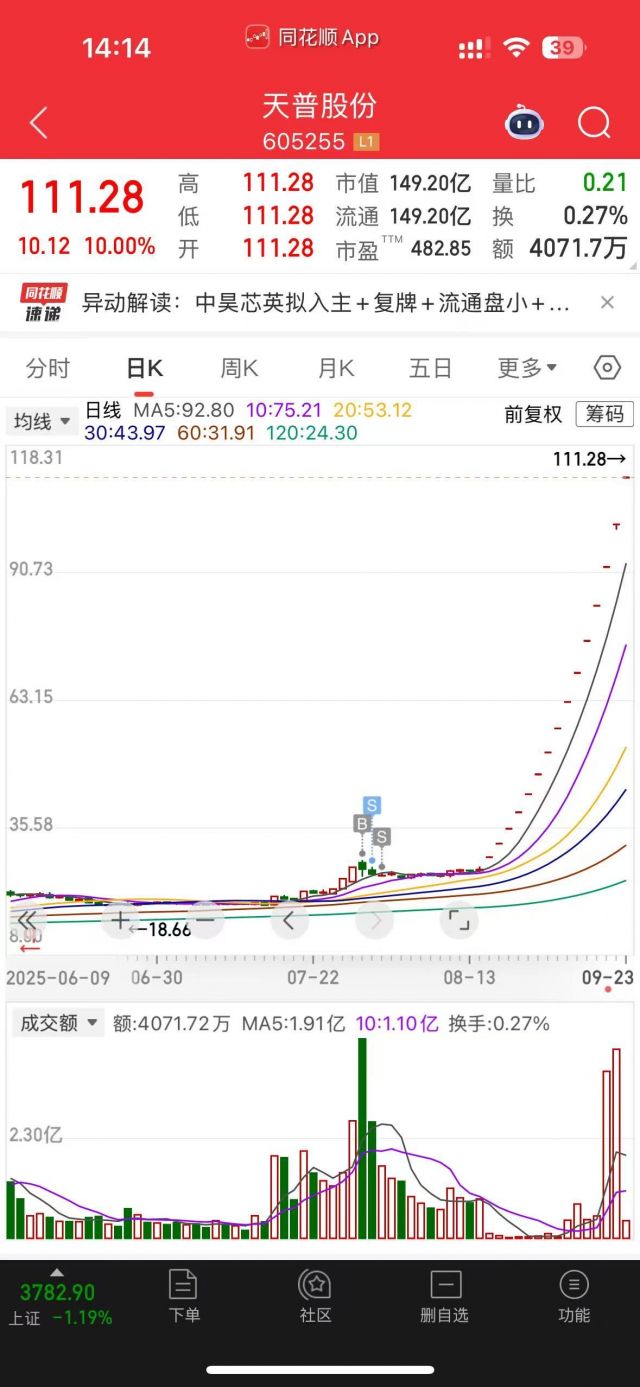Viewport: 640px width, 1387px height.
Task: Dismiss the 异动解读 news banner
Action: 607,303
